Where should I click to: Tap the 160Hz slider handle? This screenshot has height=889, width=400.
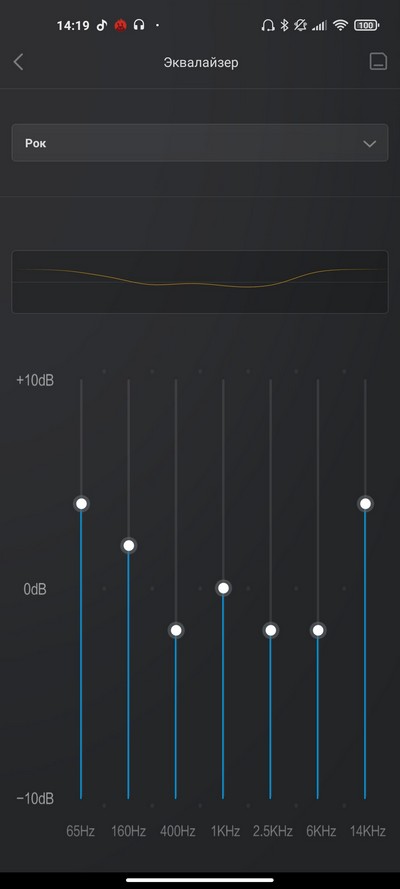[129, 545]
